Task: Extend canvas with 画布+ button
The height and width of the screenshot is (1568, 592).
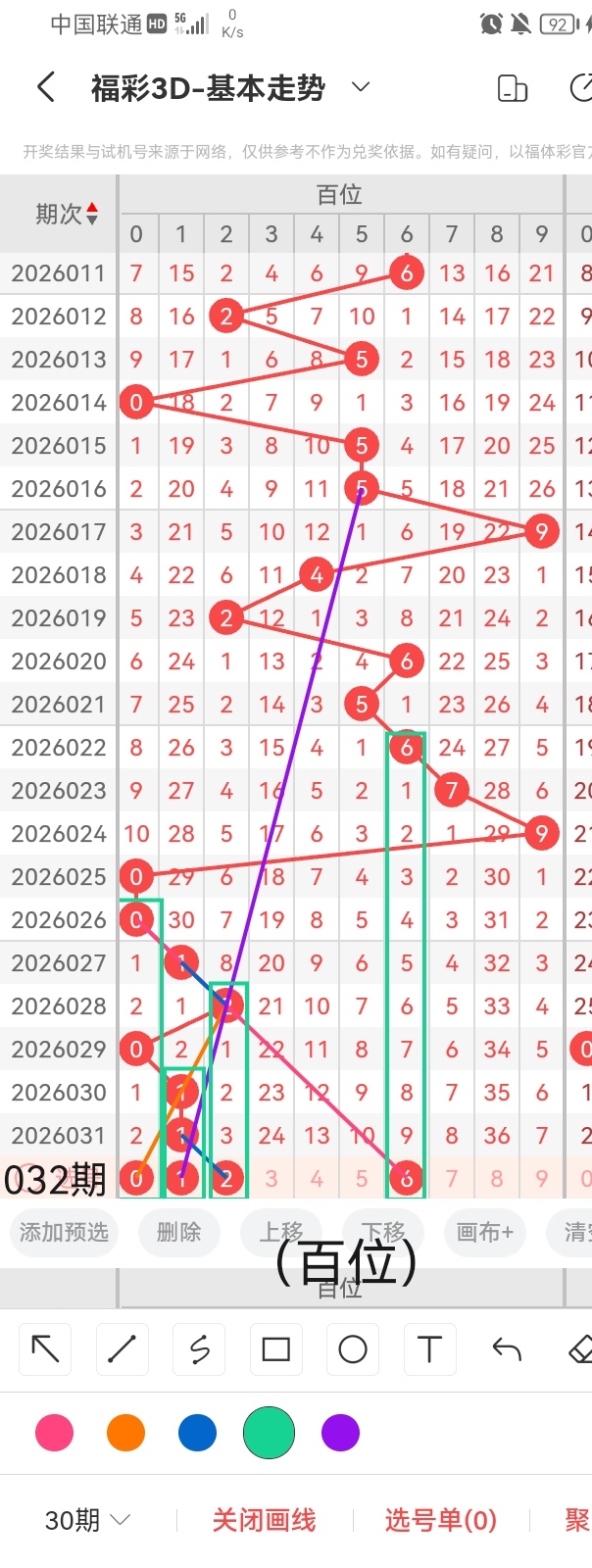Action: tap(484, 1232)
